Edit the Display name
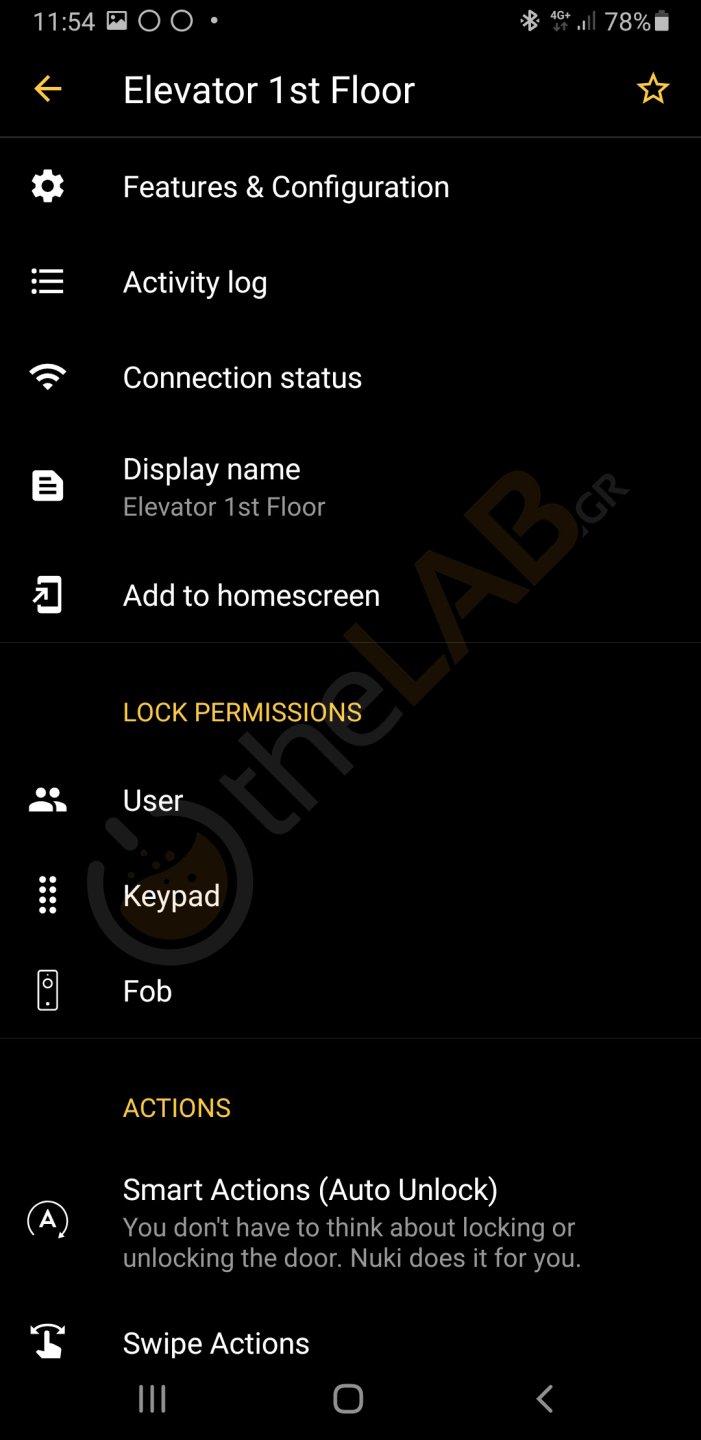Viewport: 701px width, 1440px height. [x=224, y=487]
